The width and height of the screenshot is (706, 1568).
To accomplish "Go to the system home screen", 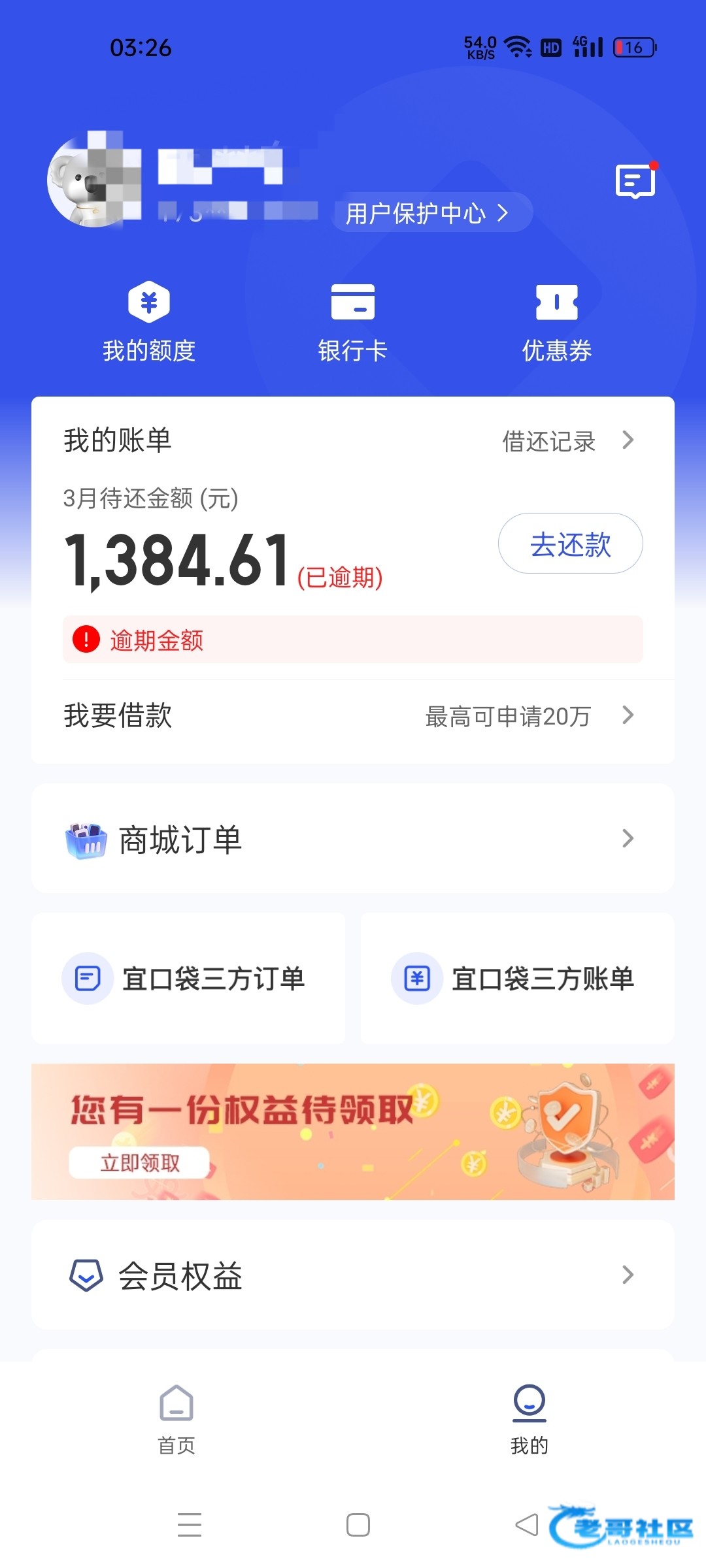I will (358, 1525).
